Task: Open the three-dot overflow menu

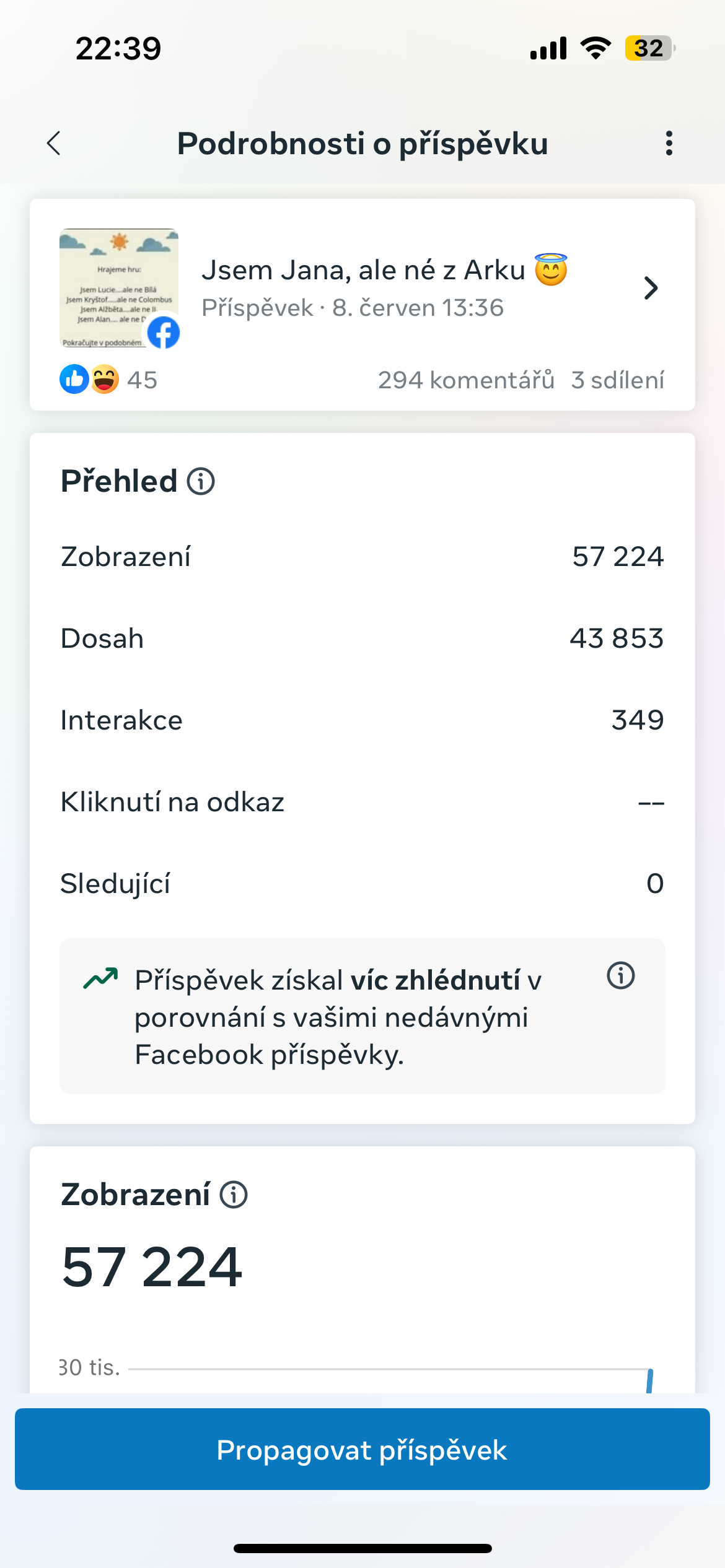Action: point(669,143)
